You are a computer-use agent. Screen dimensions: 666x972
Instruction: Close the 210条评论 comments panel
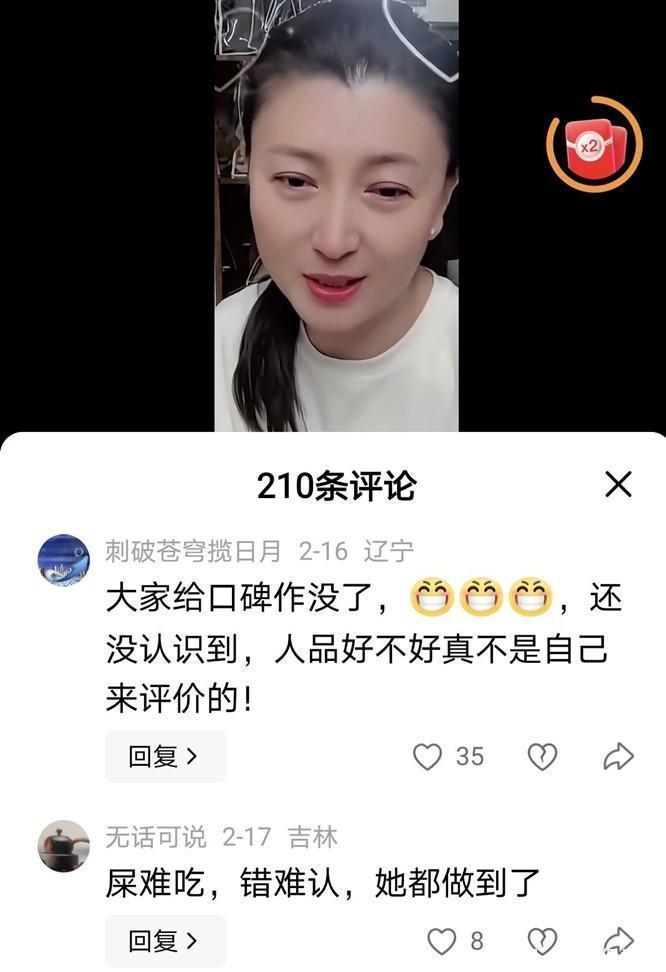click(x=619, y=485)
